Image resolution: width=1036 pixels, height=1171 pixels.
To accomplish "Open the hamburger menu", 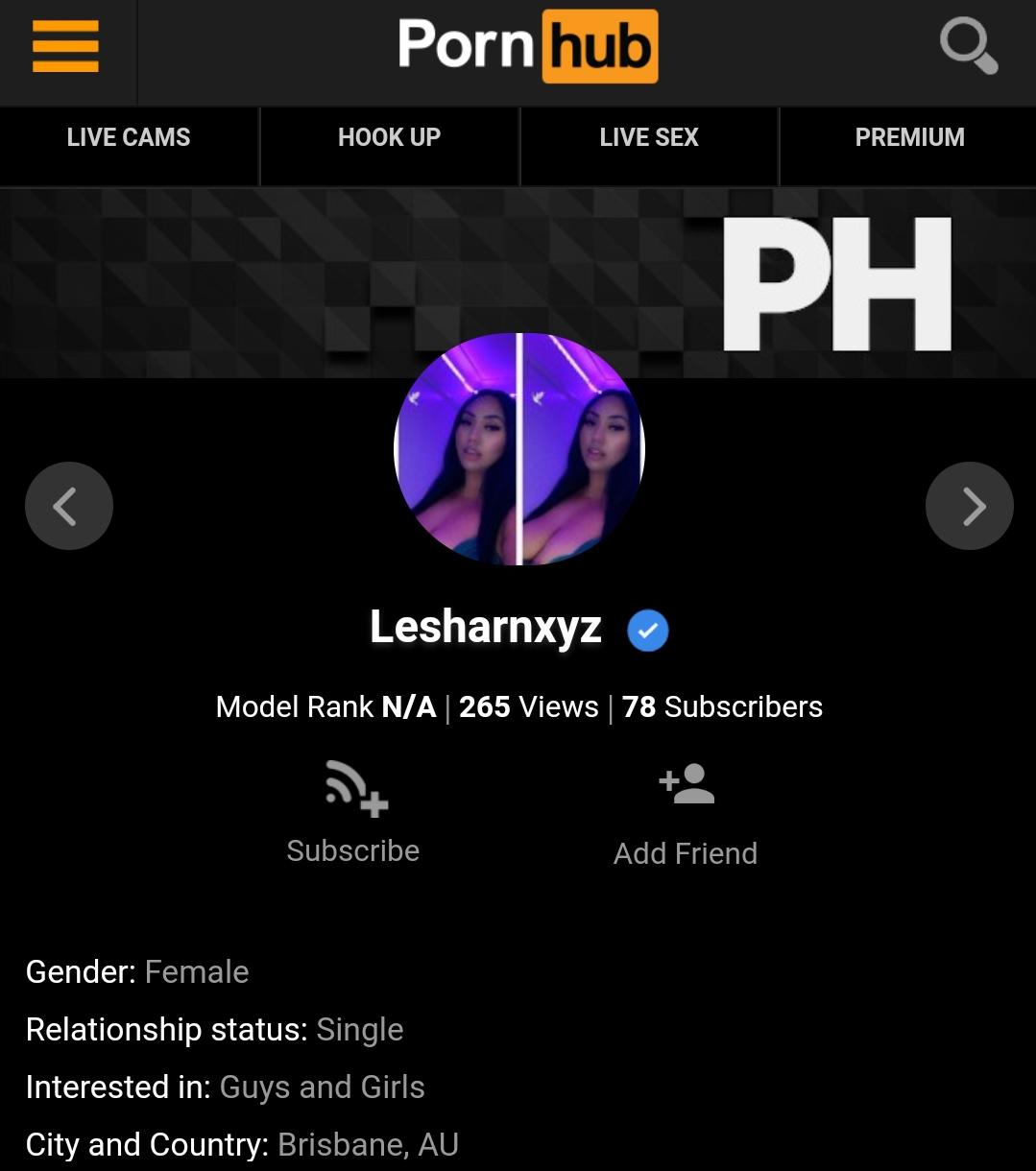I will point(65,47).
